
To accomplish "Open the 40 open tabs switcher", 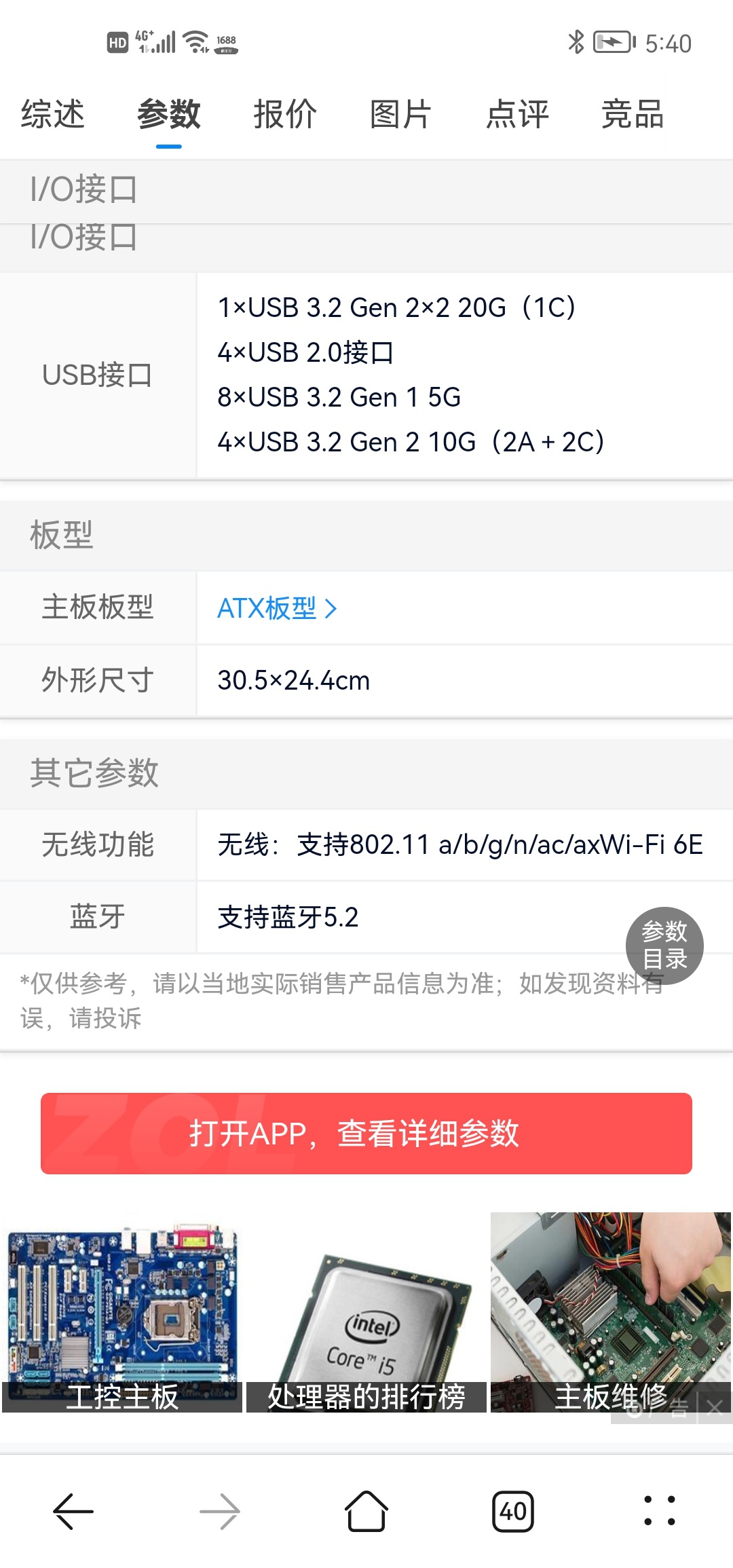I will 513,1512.
